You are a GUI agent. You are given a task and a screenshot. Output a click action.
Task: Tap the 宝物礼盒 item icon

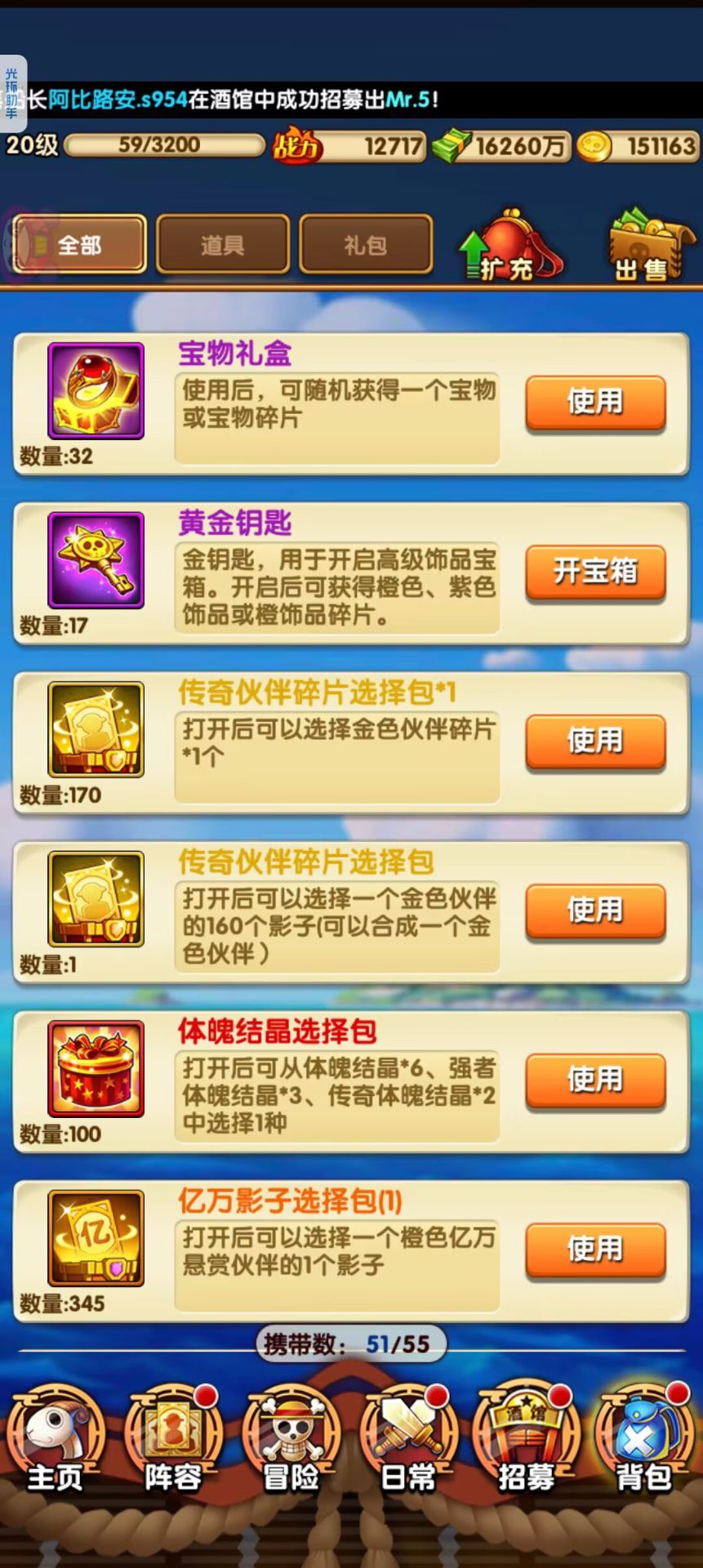click(x=96, y=390)
